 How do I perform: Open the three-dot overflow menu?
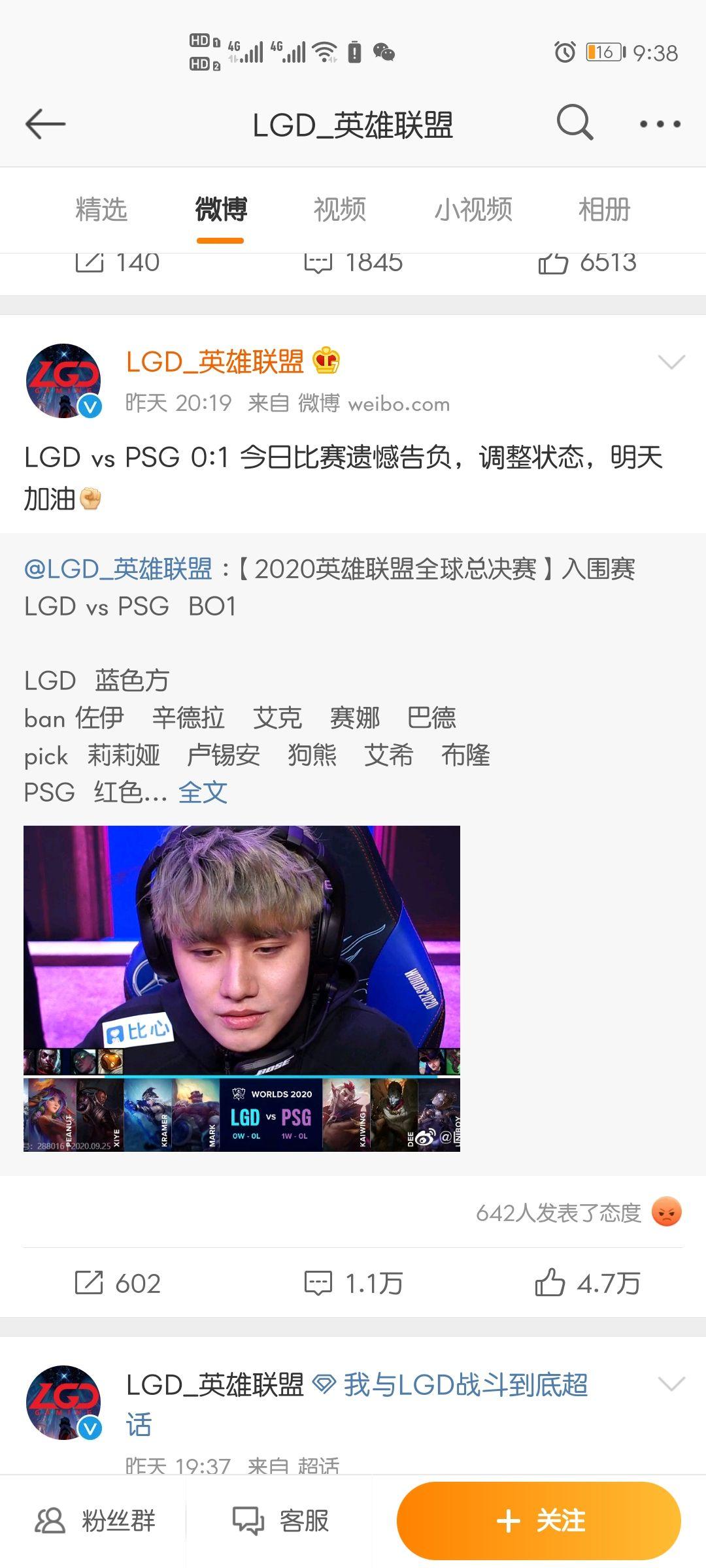coord(660,123)
